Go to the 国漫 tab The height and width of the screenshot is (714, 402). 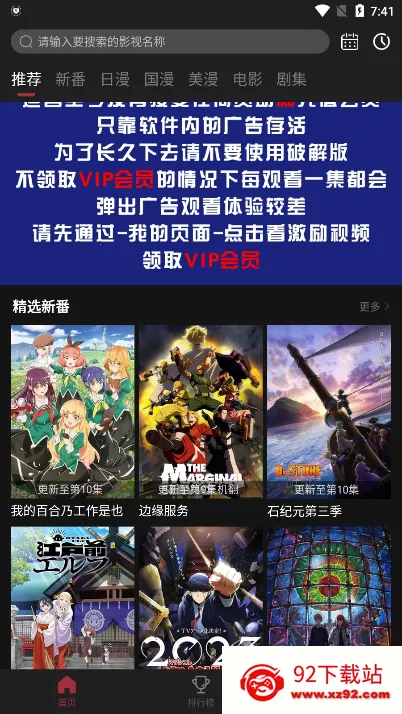[x=159, y=79]
